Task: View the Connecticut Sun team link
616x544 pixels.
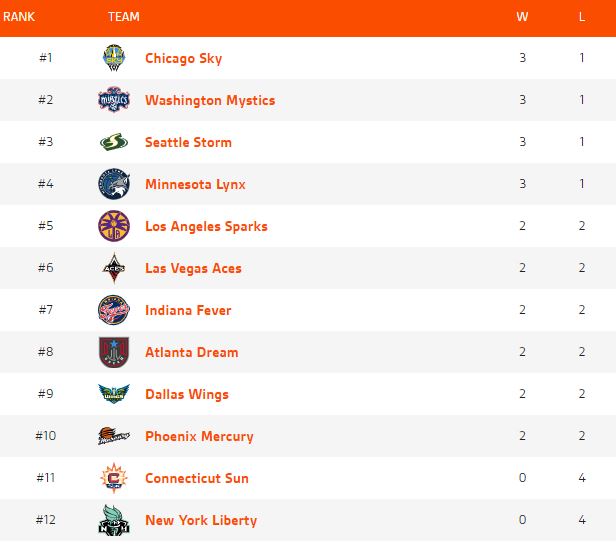Action: 196,478
